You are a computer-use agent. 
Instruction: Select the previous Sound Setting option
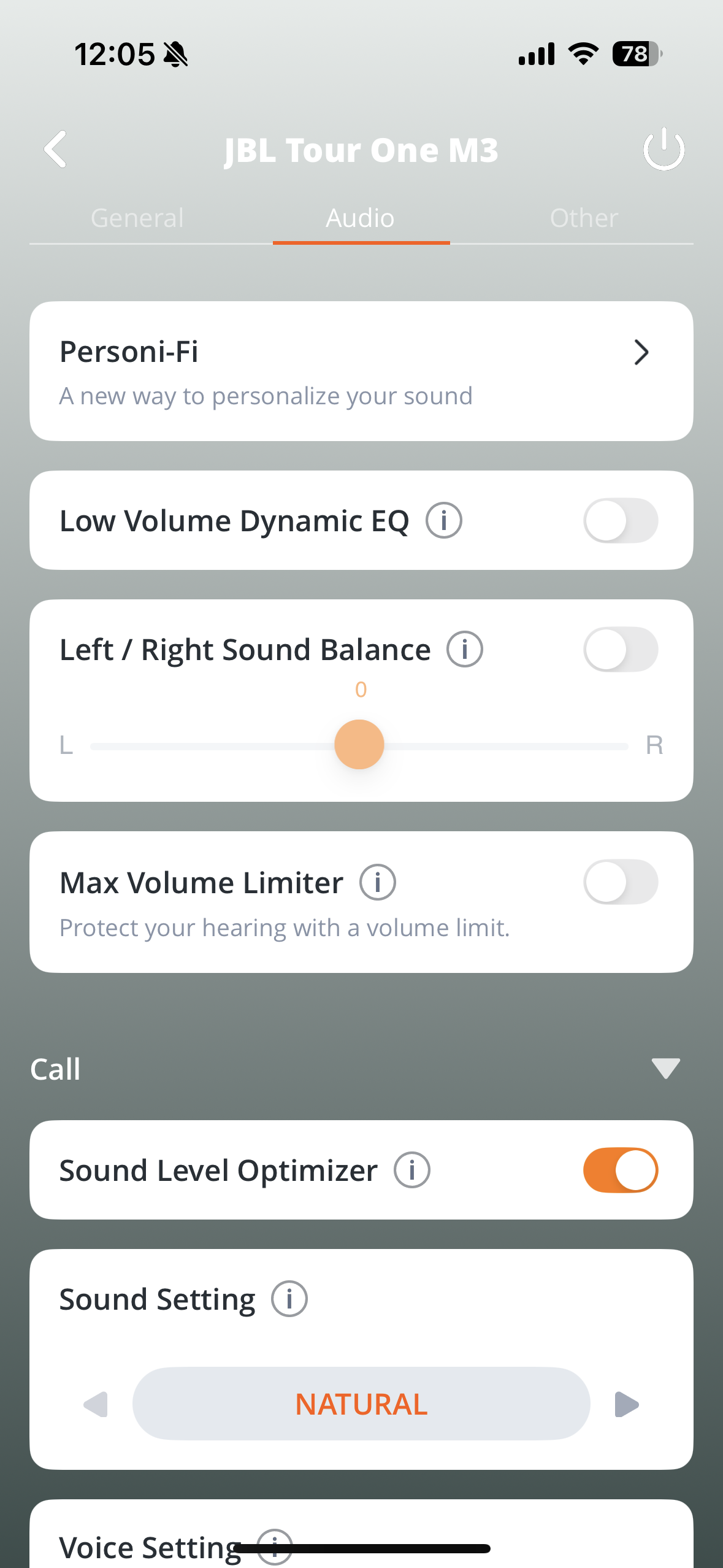[96, 1404]
